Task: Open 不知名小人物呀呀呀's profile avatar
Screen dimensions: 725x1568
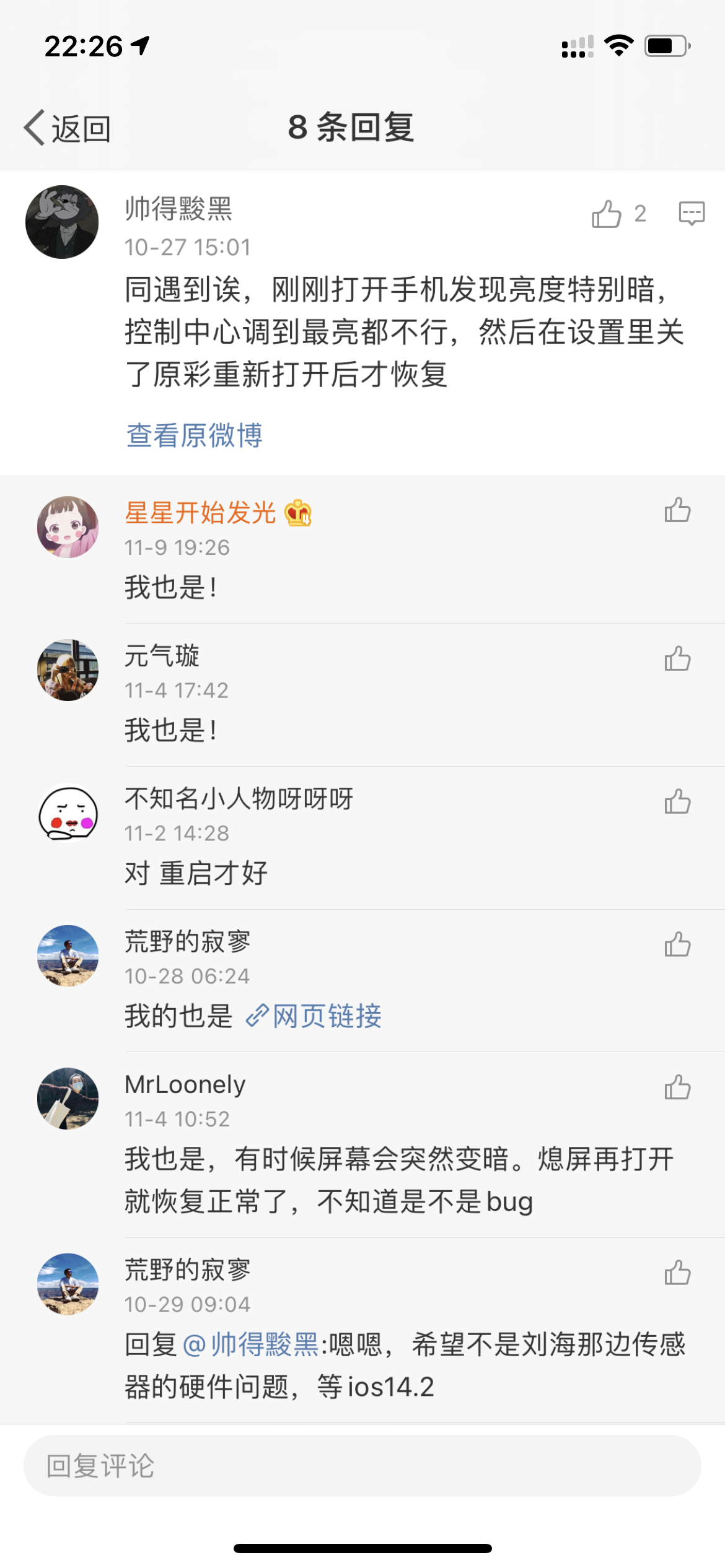Action: point(68,813)
